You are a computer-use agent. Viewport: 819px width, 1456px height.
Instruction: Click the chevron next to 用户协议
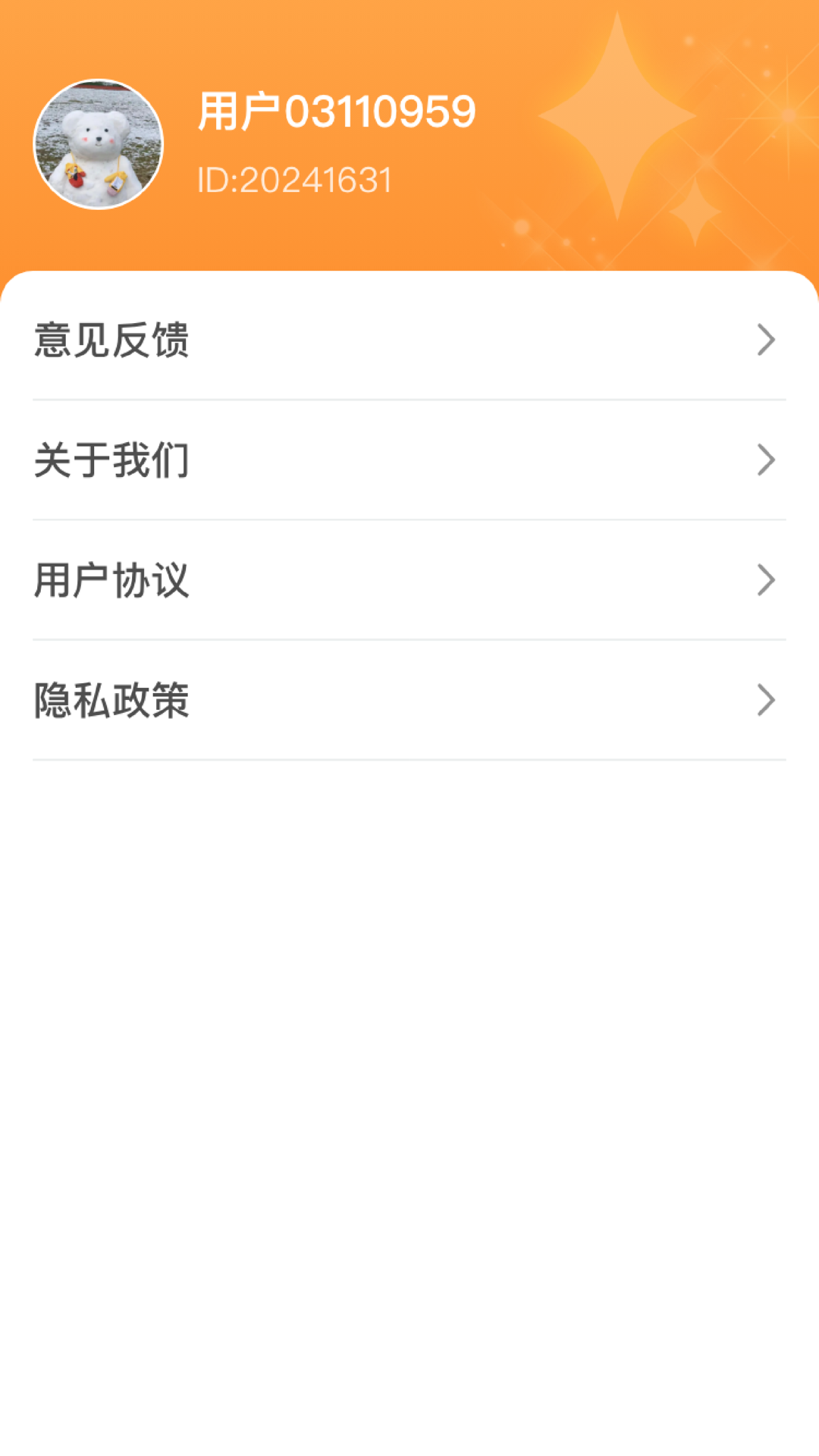click(x=767, y=580)
